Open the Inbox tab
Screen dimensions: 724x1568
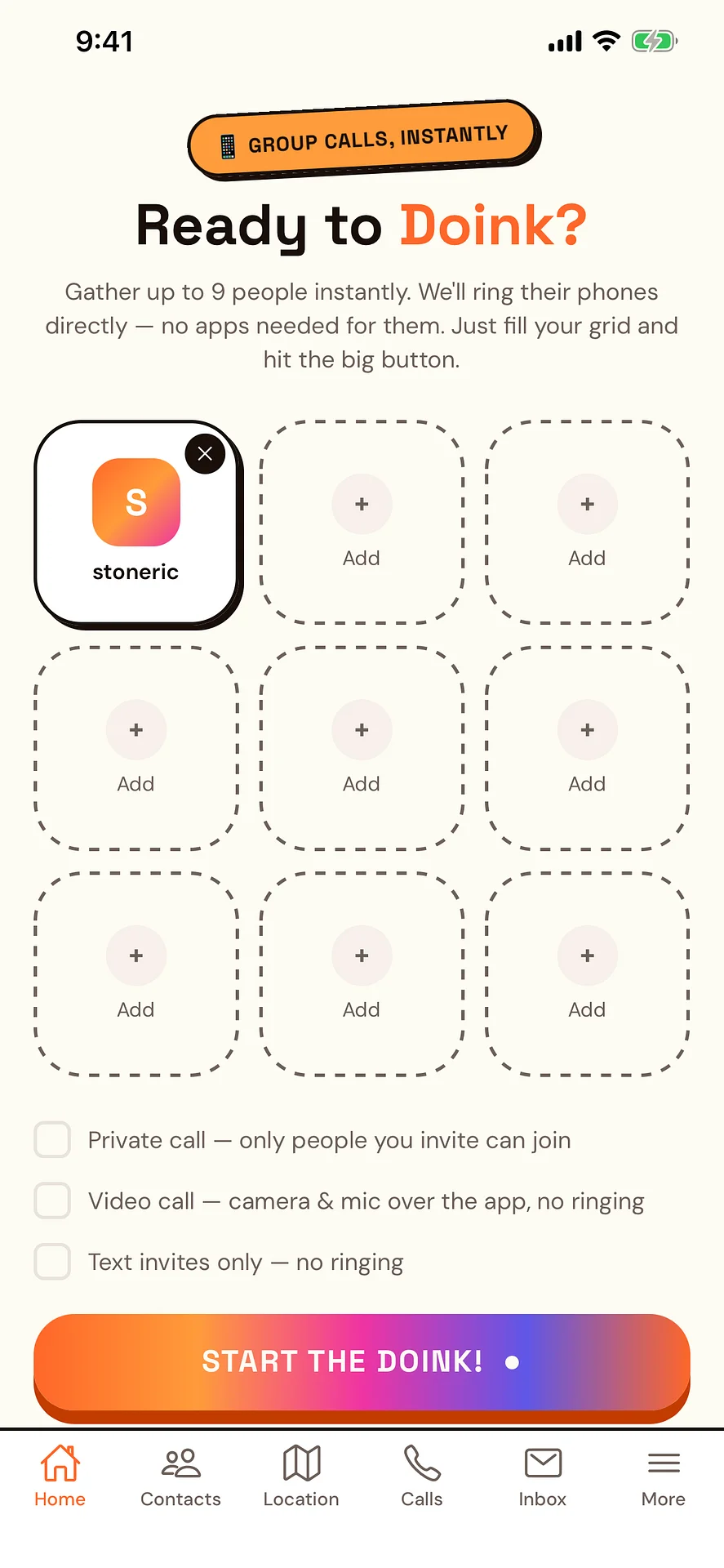(x=543, y=1476)
